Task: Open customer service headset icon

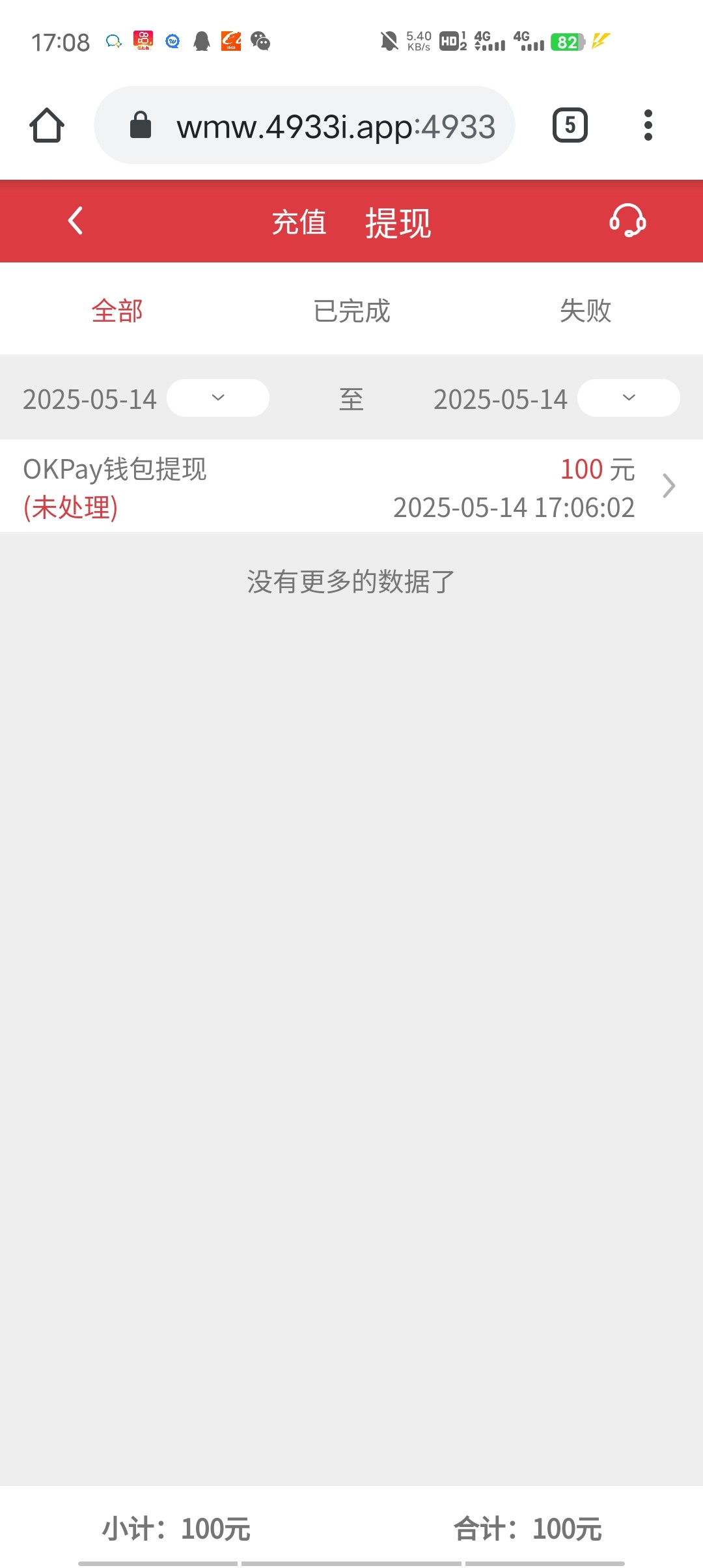Action: pyautogui.click(x=627, y=221)
